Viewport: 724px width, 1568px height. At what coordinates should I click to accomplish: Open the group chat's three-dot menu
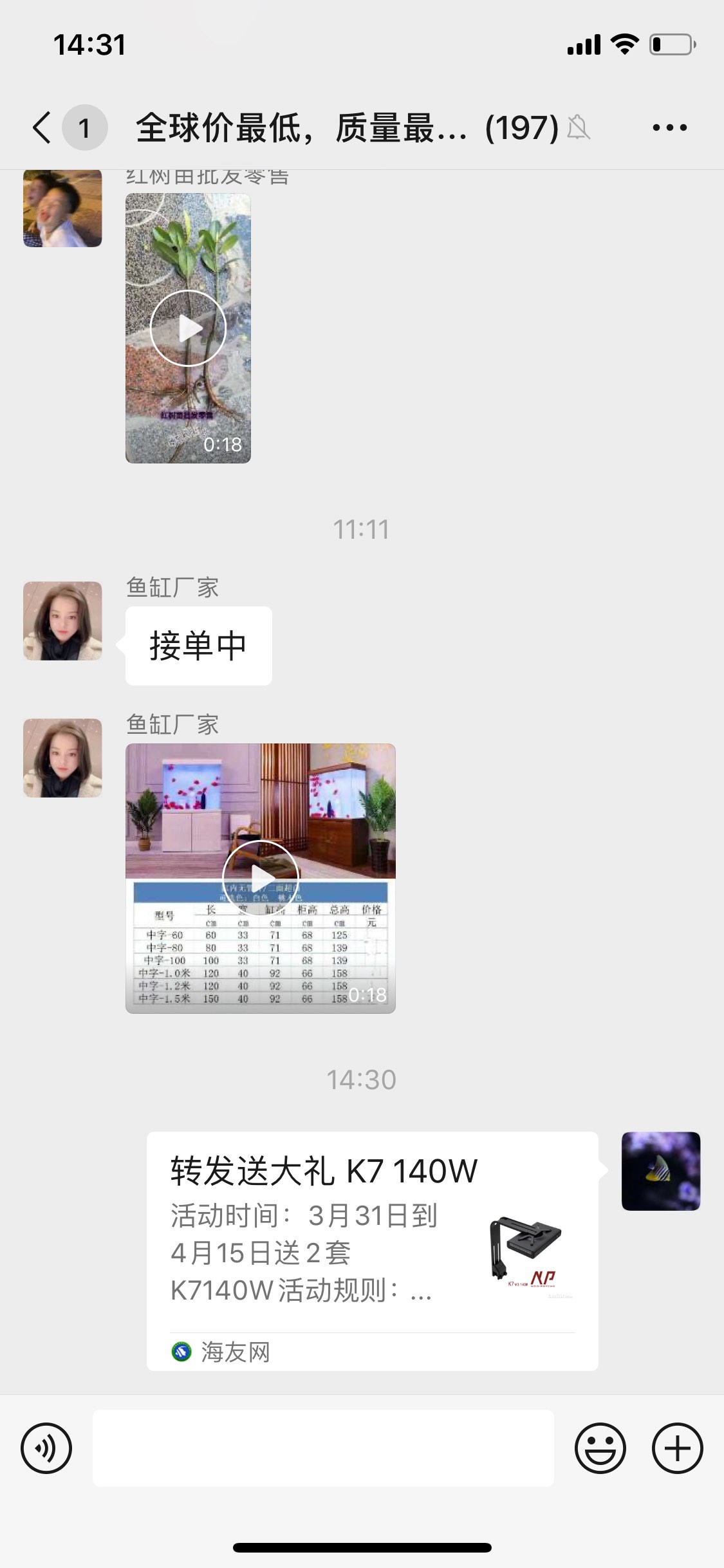pos(669,127)
